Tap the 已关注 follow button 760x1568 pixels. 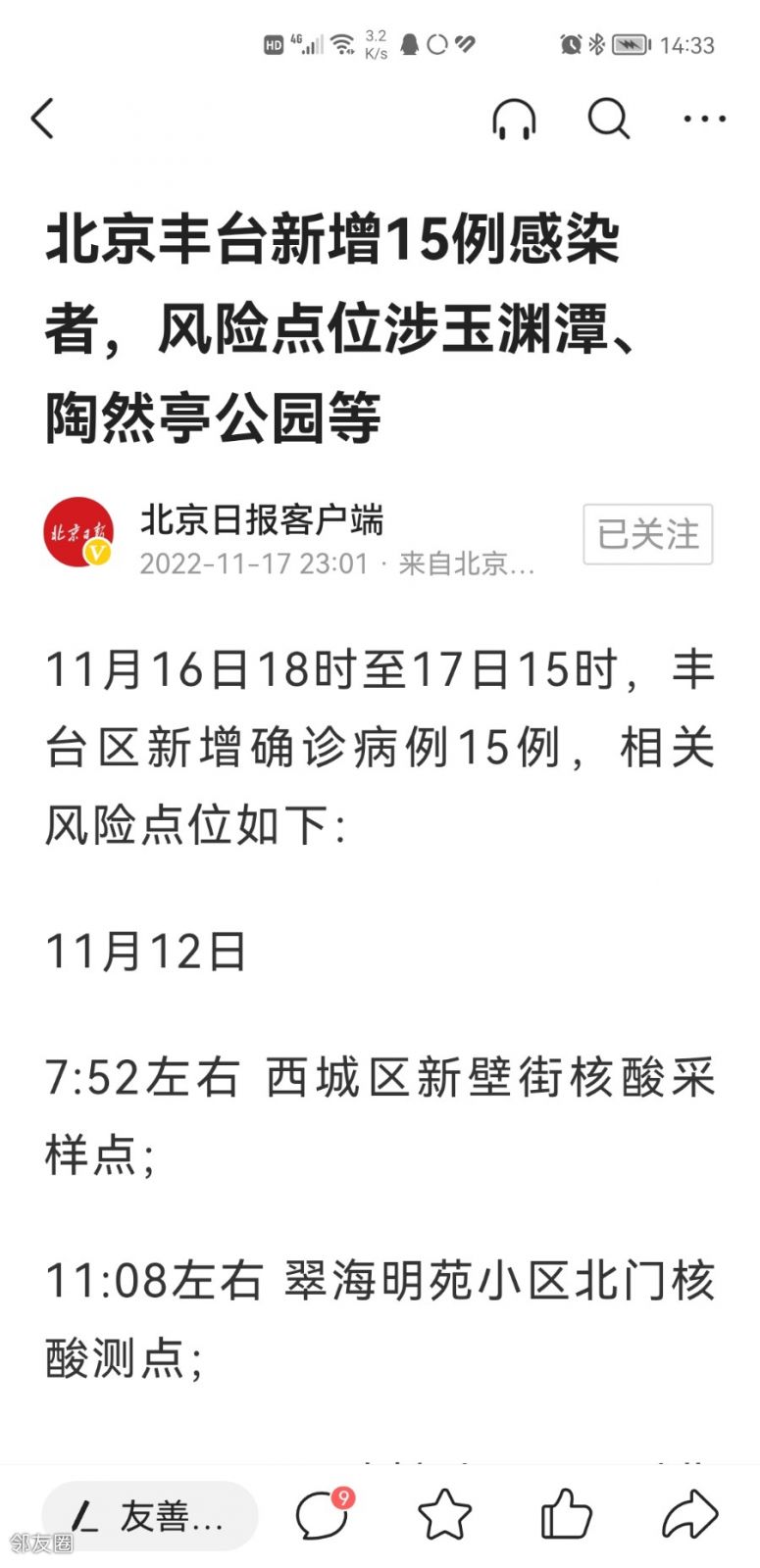tap(648, 534)
